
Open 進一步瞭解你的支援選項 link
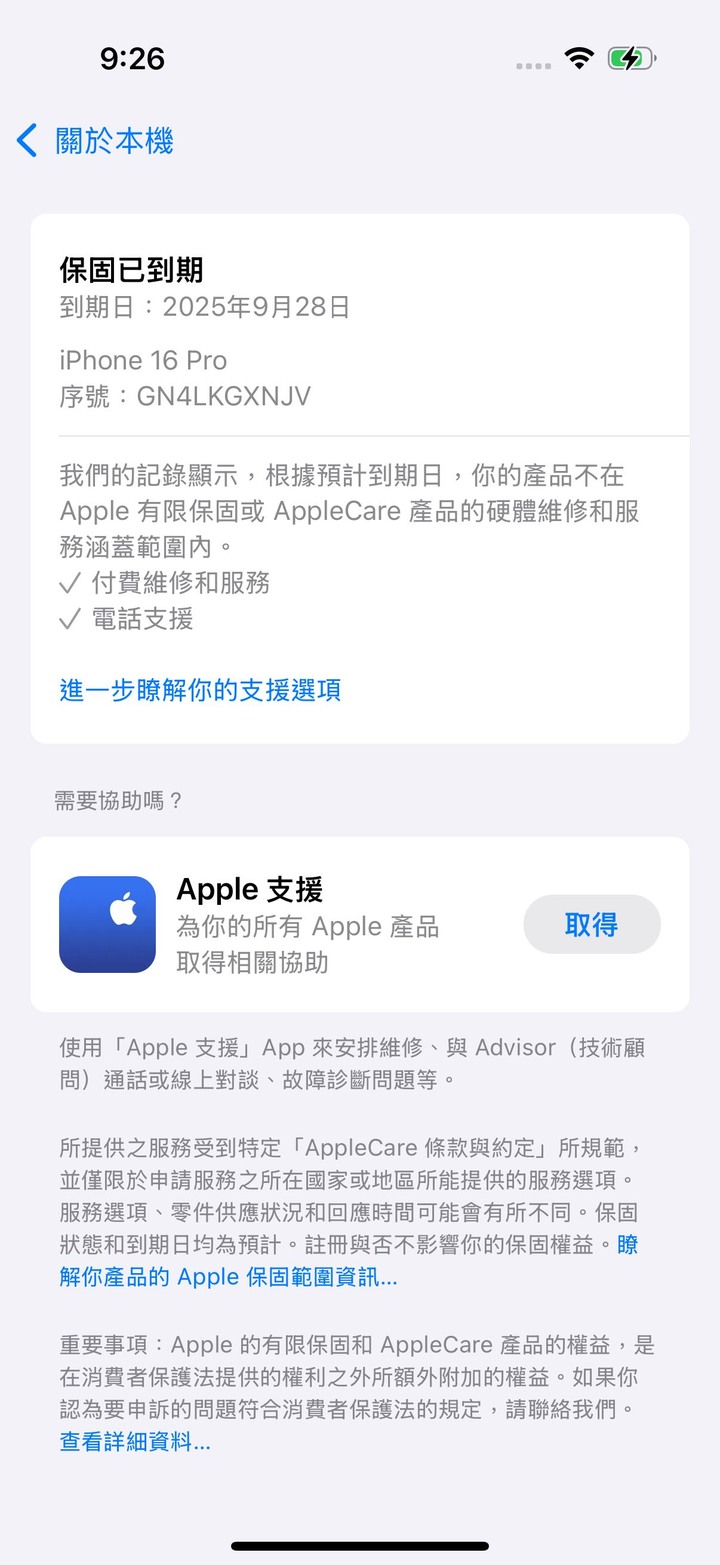click(x=200, y=690)
